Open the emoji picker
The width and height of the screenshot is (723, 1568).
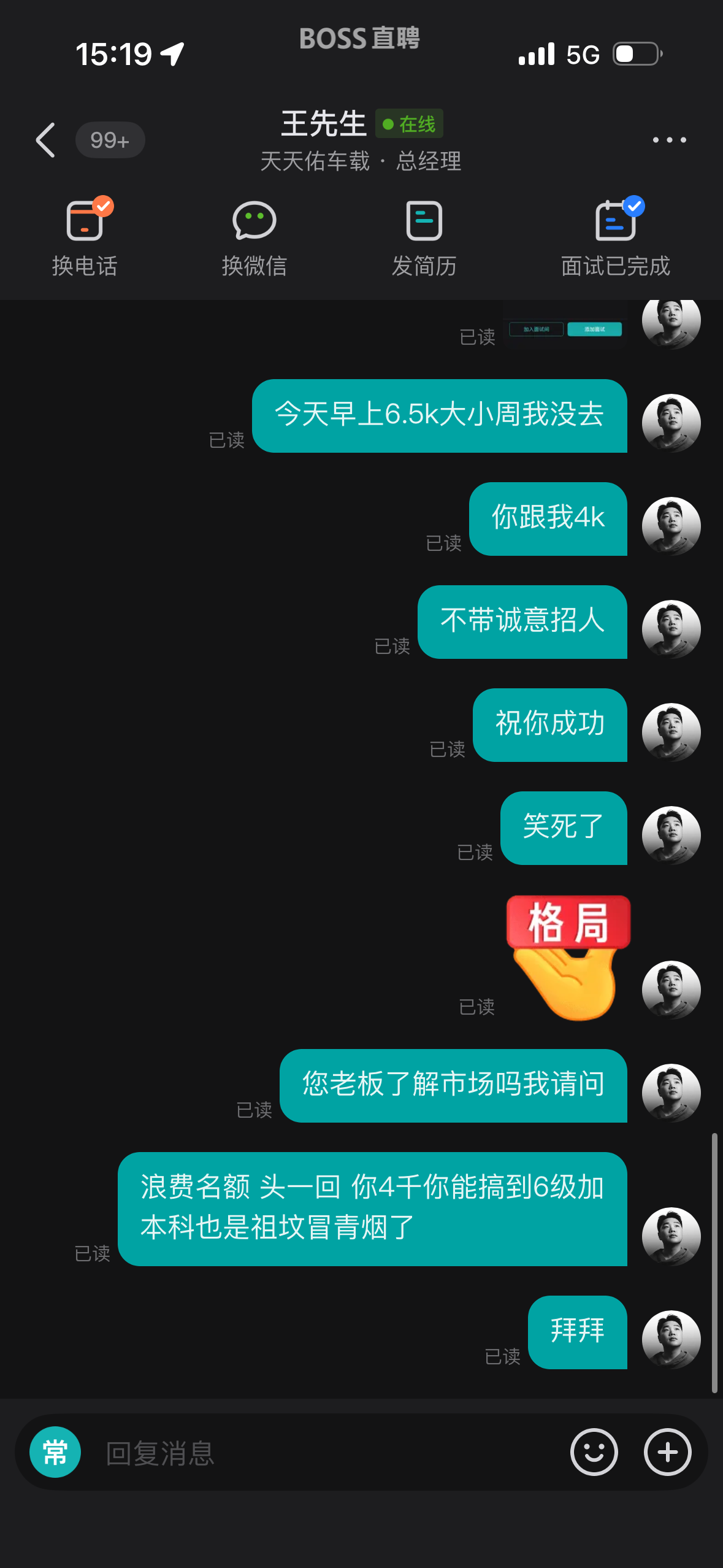click(594, 1452)
